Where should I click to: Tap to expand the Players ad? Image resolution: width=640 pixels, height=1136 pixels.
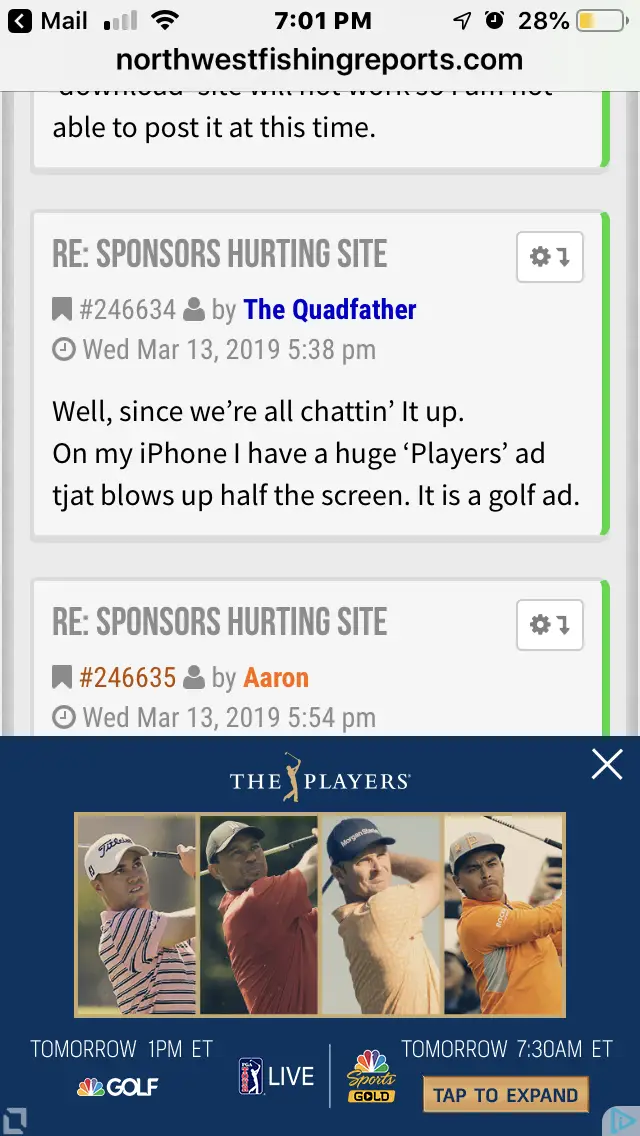[x=505, y=1095]
